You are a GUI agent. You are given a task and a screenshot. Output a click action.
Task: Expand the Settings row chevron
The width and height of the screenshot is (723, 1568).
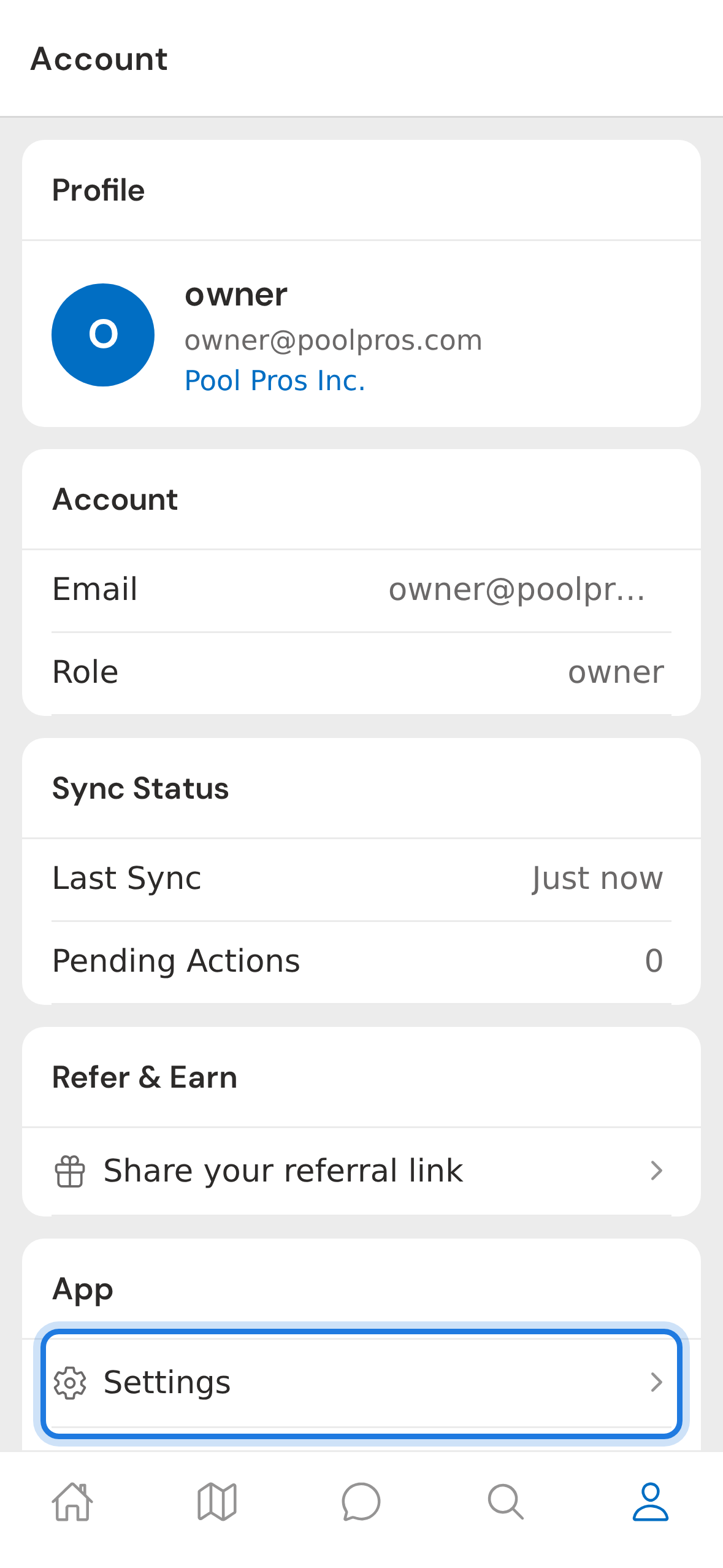pyautogui.click(x=657, y=1383)
